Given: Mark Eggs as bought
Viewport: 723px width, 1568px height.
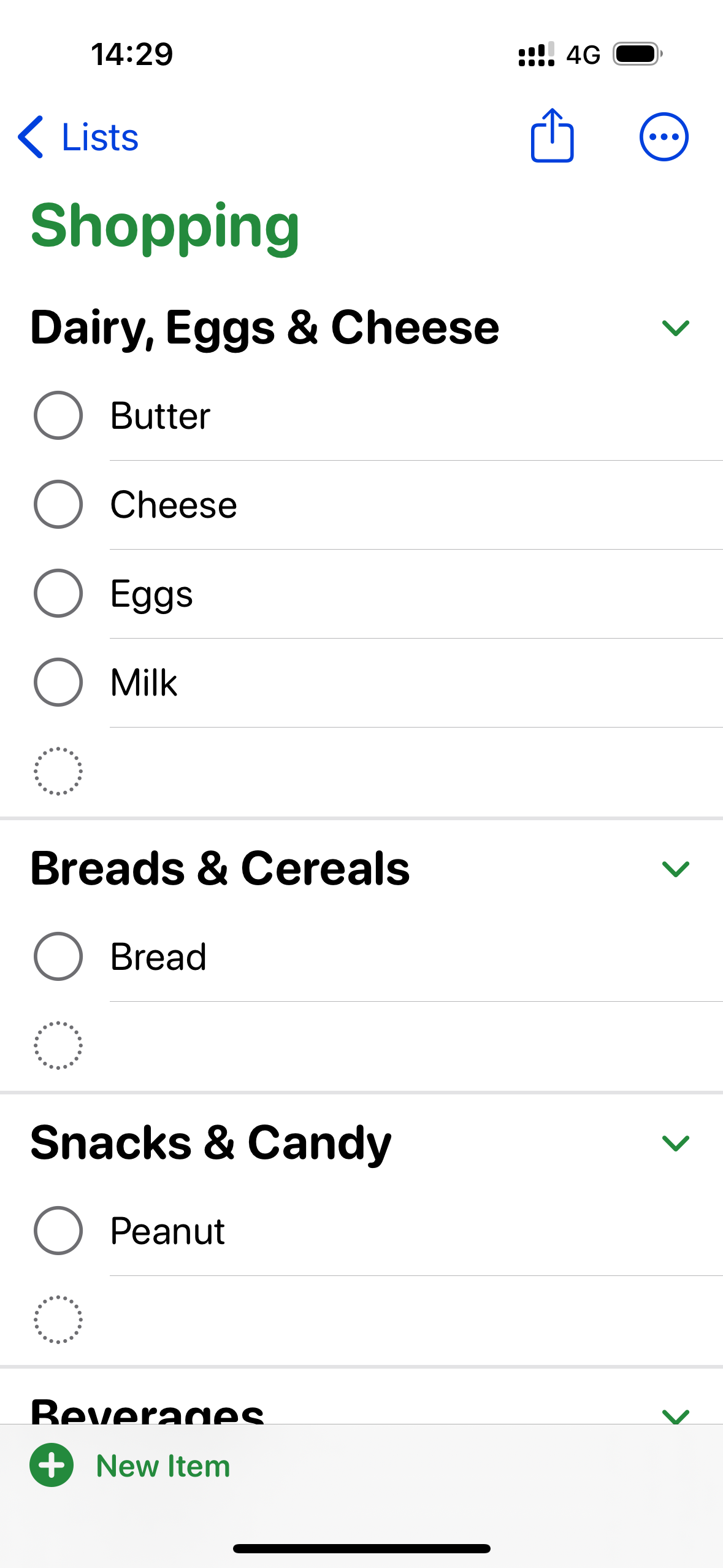Looking at the screenshot, I should pos(58,593).
